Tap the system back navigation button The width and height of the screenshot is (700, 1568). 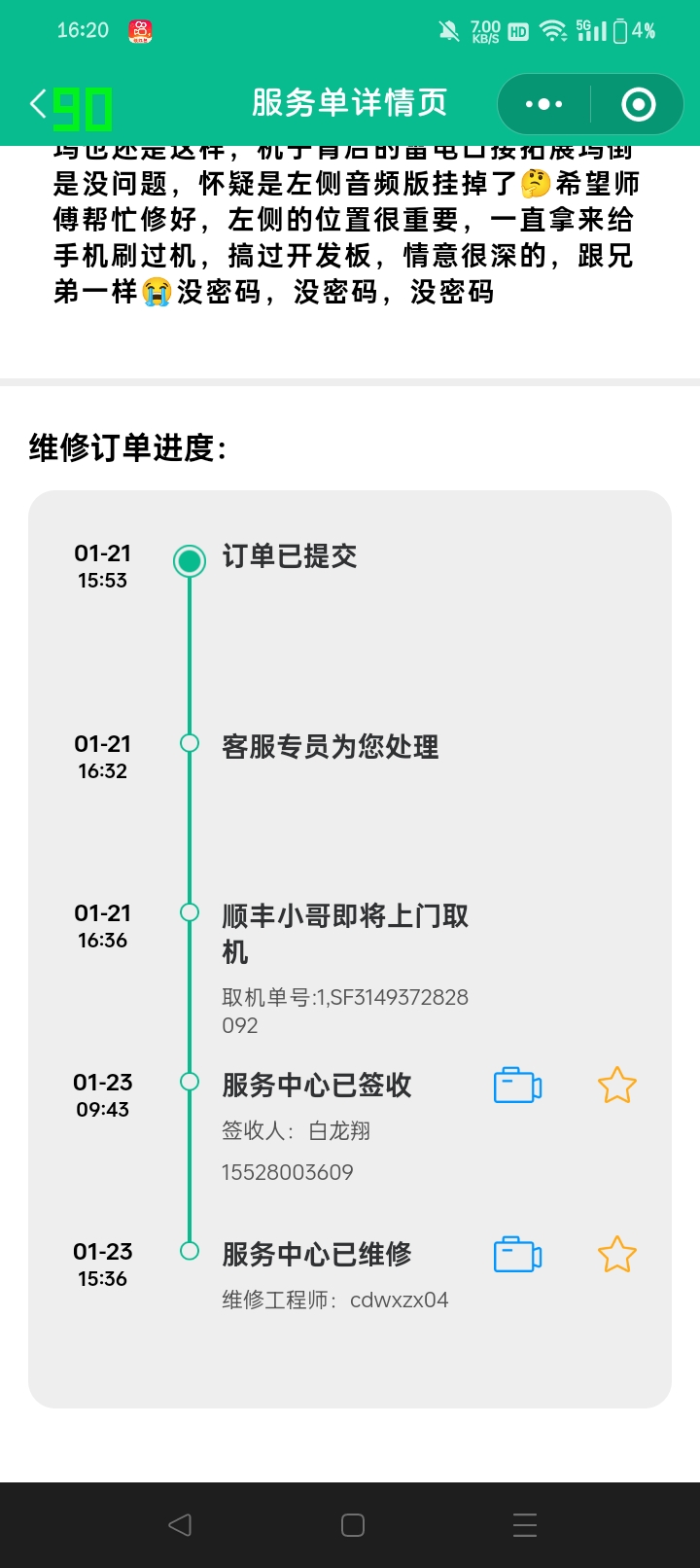(180, 1525)
